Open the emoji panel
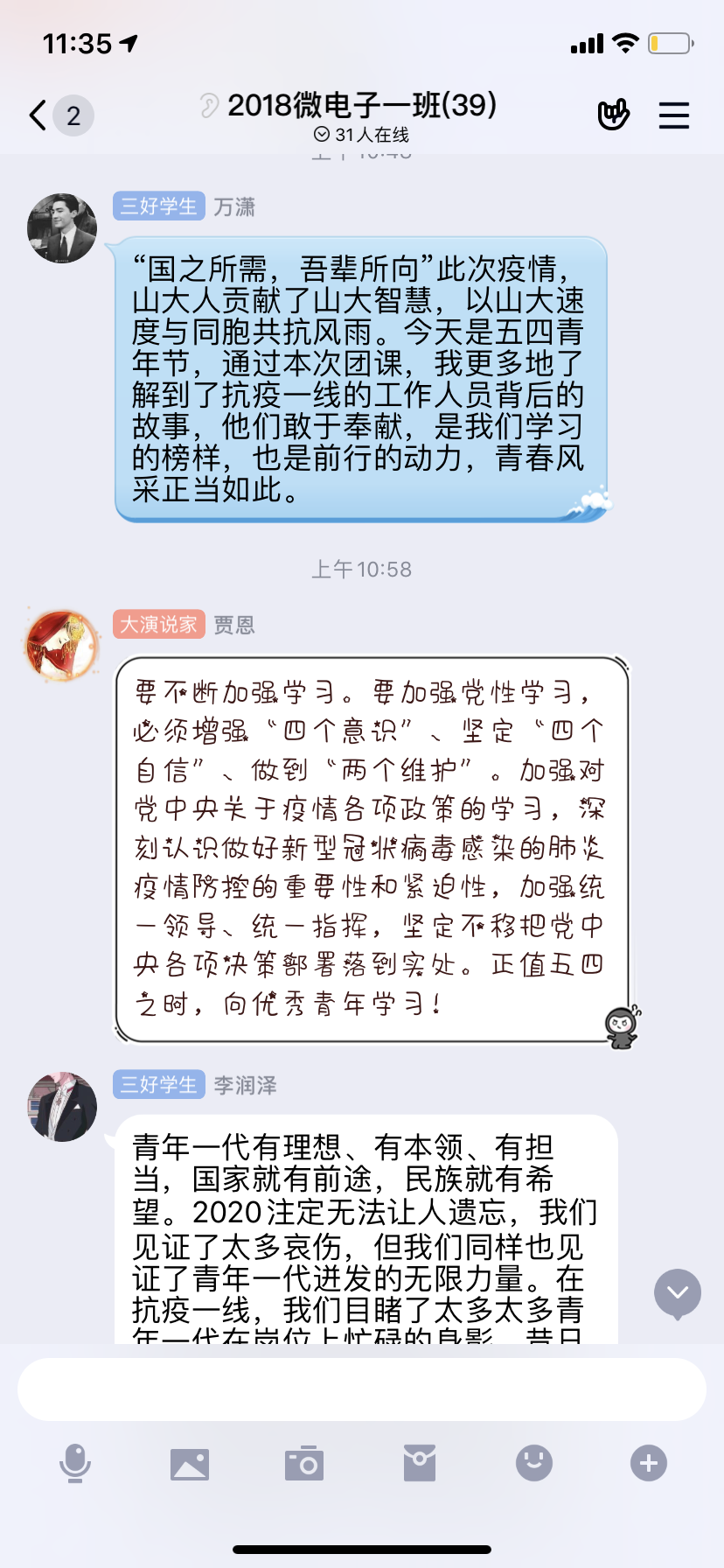Screen dimensions: 724x1568 [x=534, y=1463]
